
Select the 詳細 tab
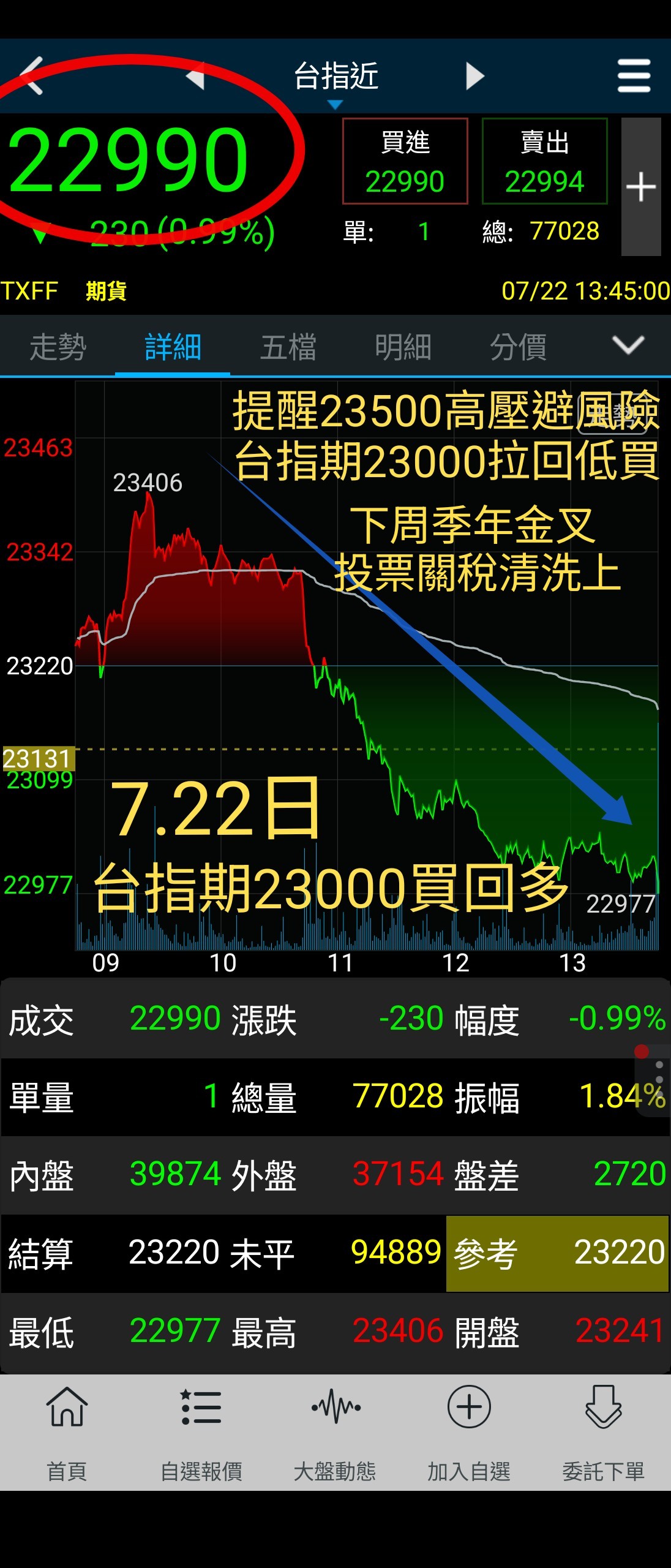[x=173, y=346]
